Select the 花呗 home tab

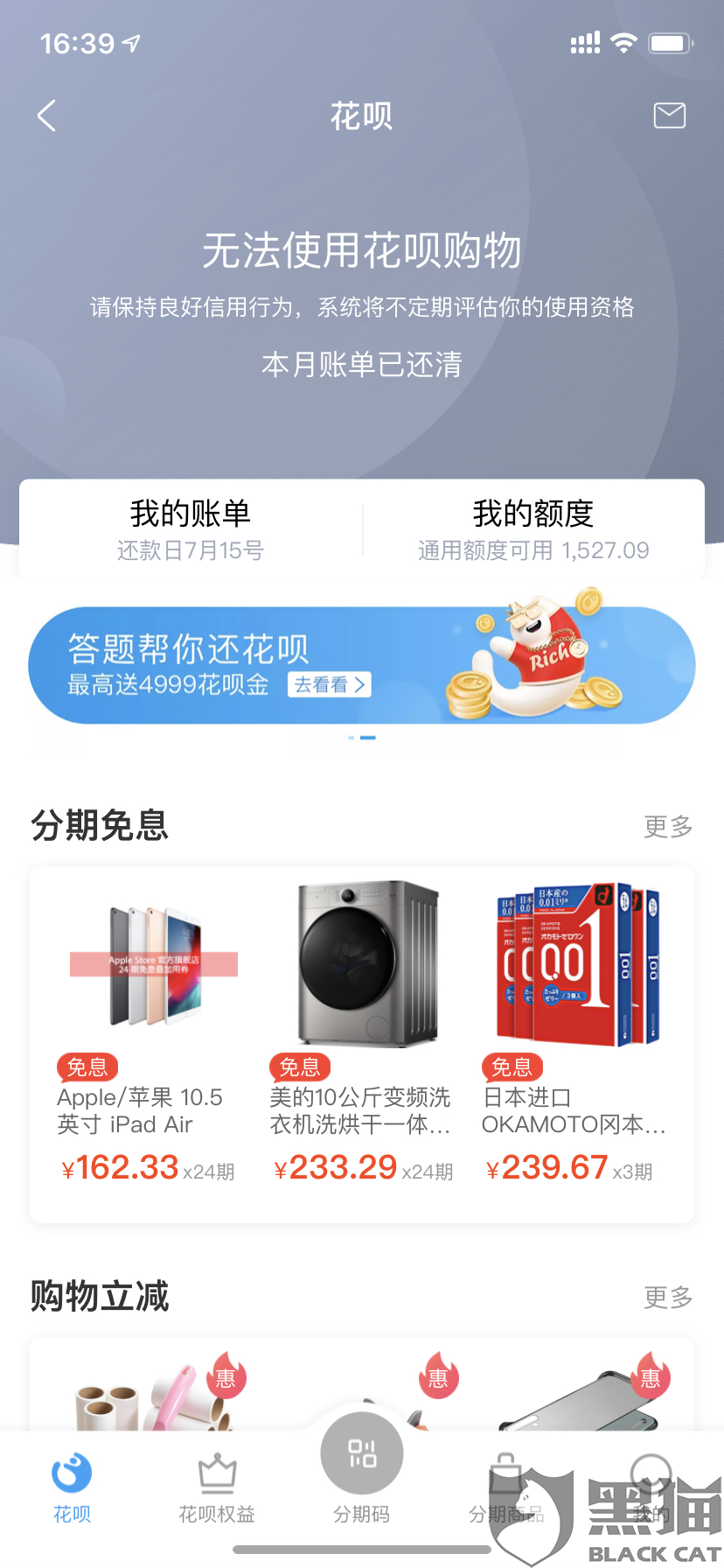[x=72, y=1487]
